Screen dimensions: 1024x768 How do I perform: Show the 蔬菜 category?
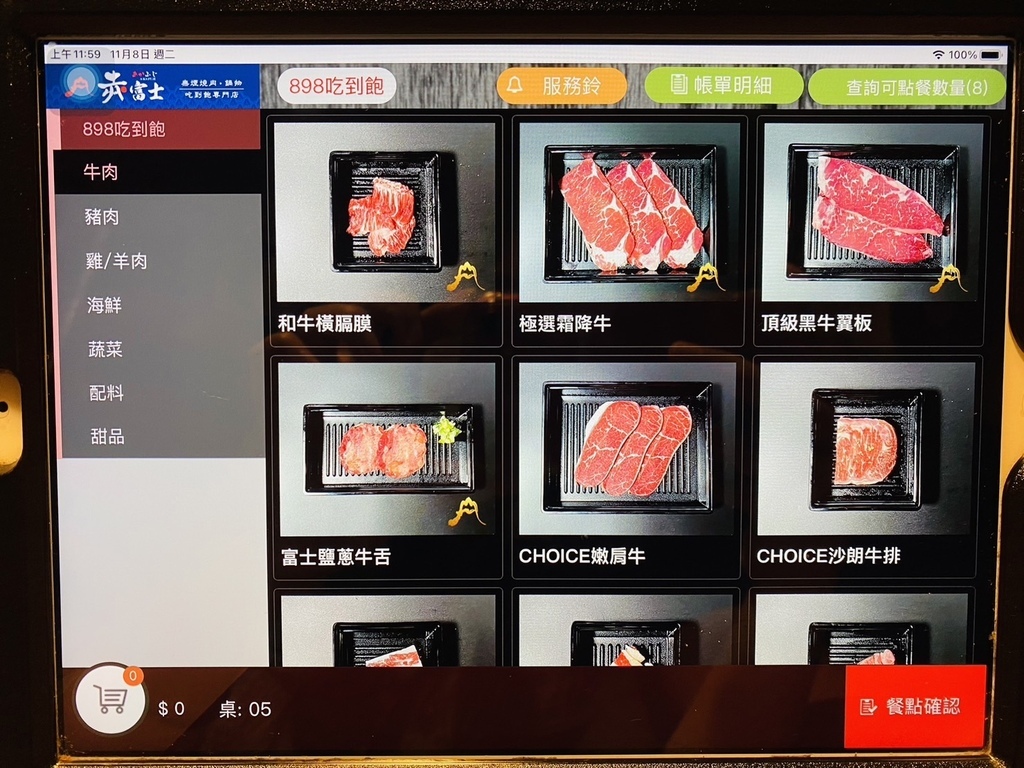[104, 349]
